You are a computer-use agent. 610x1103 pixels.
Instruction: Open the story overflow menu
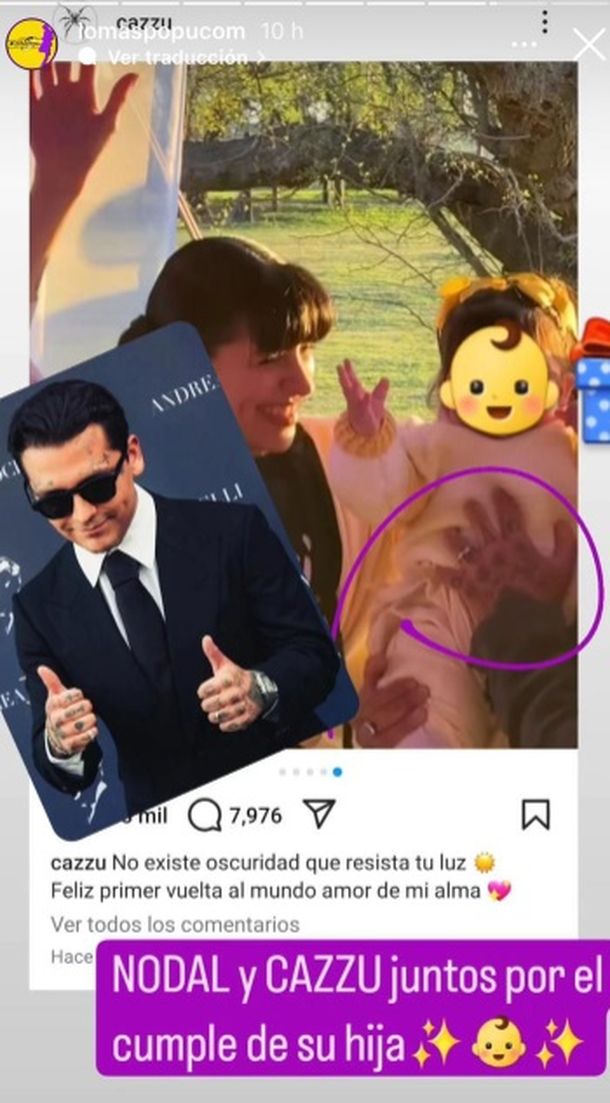click(x=544, y=22)
